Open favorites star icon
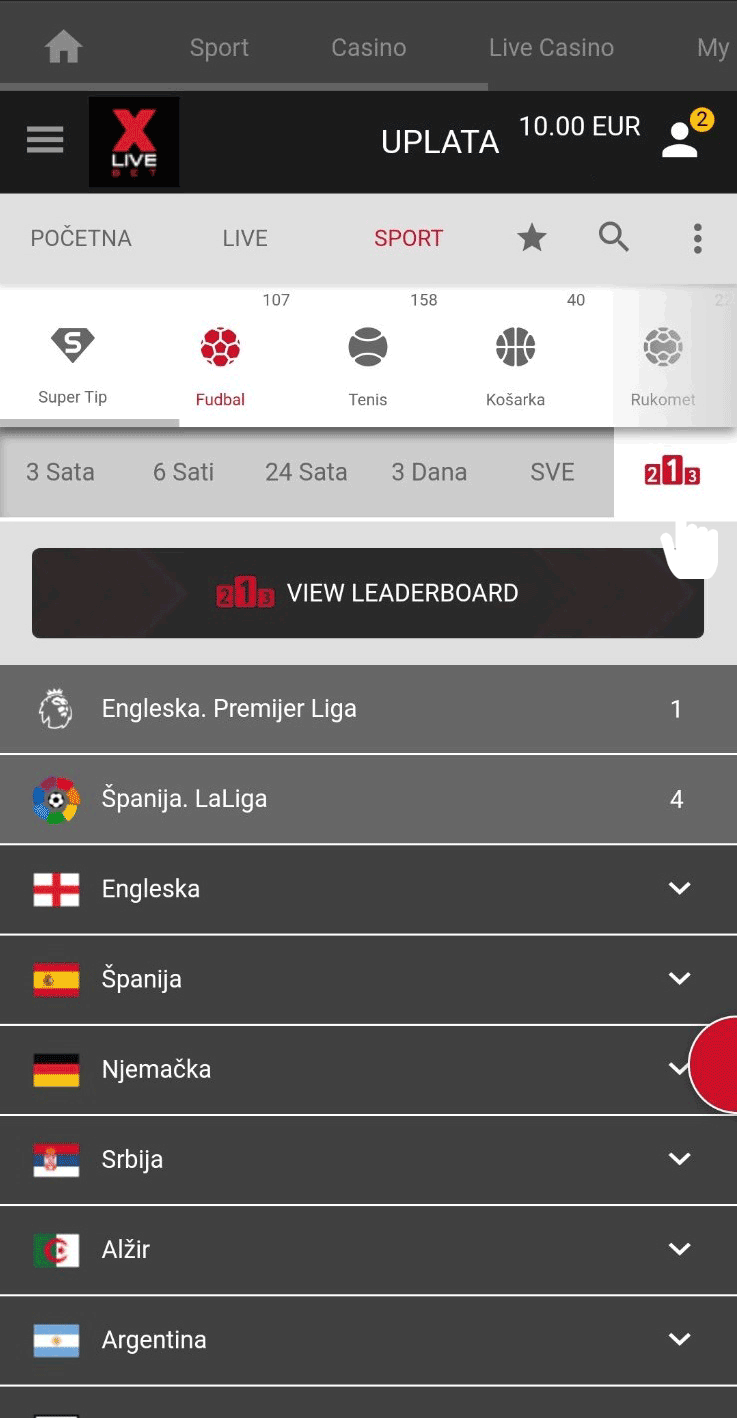 click(x=532, y=238)
